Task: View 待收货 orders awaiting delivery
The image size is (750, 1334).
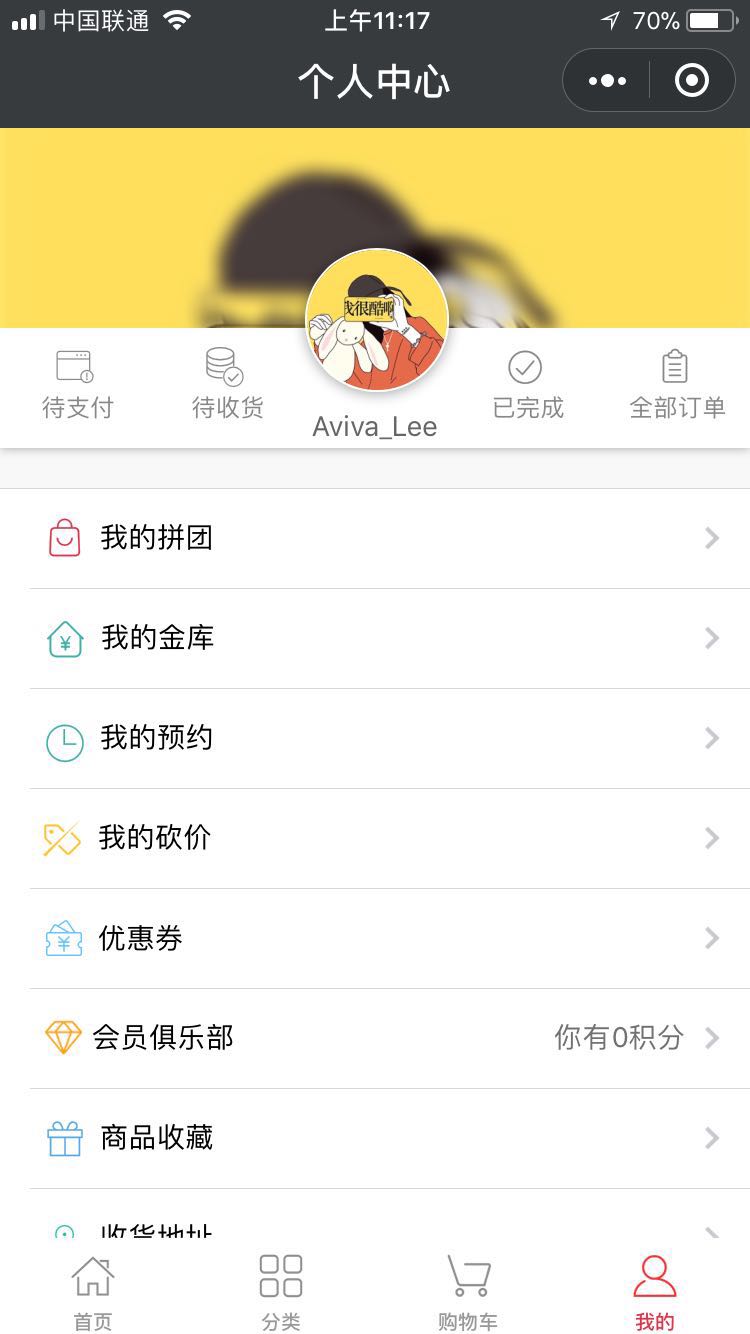Action: [227, 385]
